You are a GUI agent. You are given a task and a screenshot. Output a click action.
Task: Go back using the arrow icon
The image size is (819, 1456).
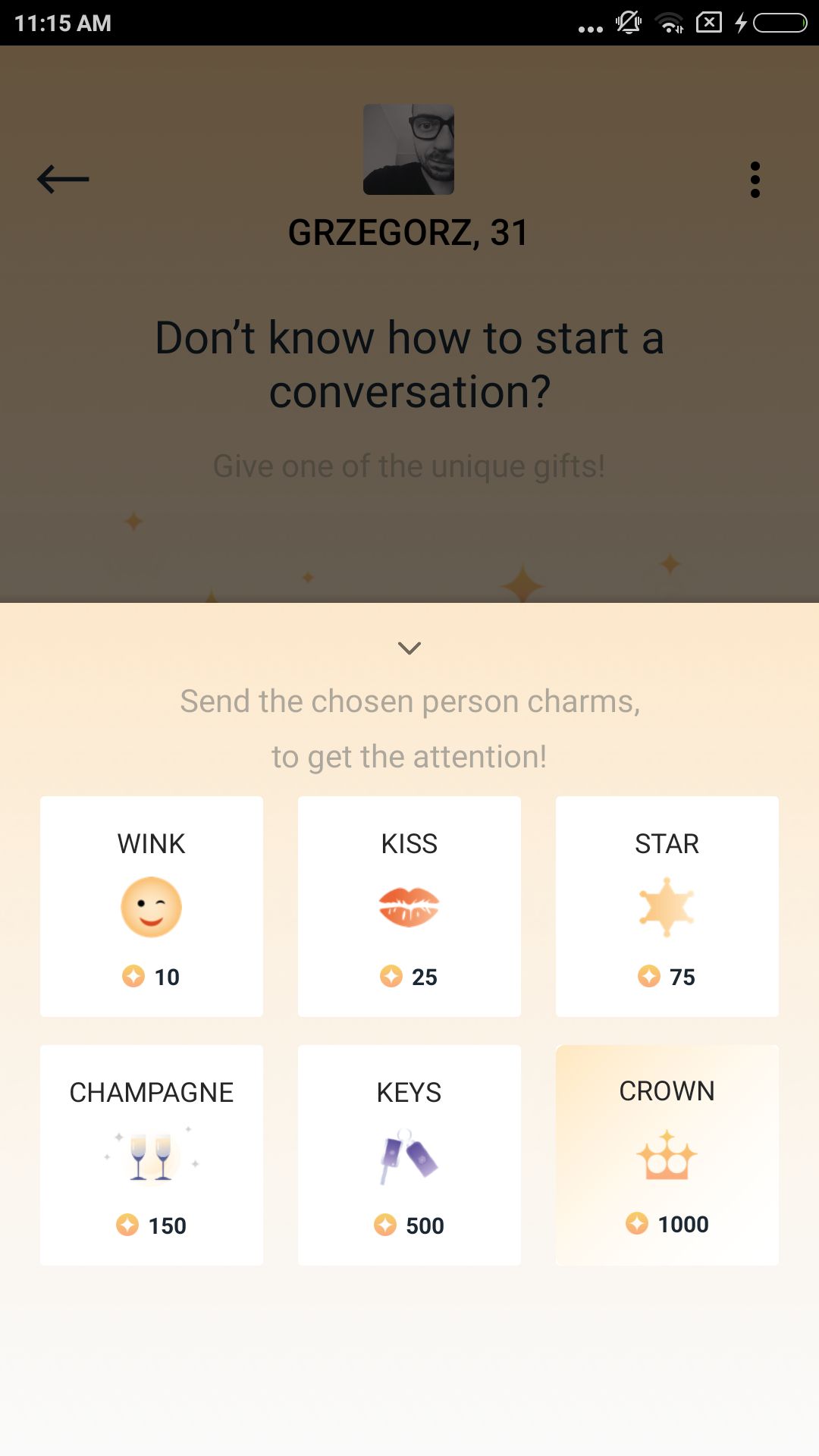pyautogui.click(x=63, y=180)
